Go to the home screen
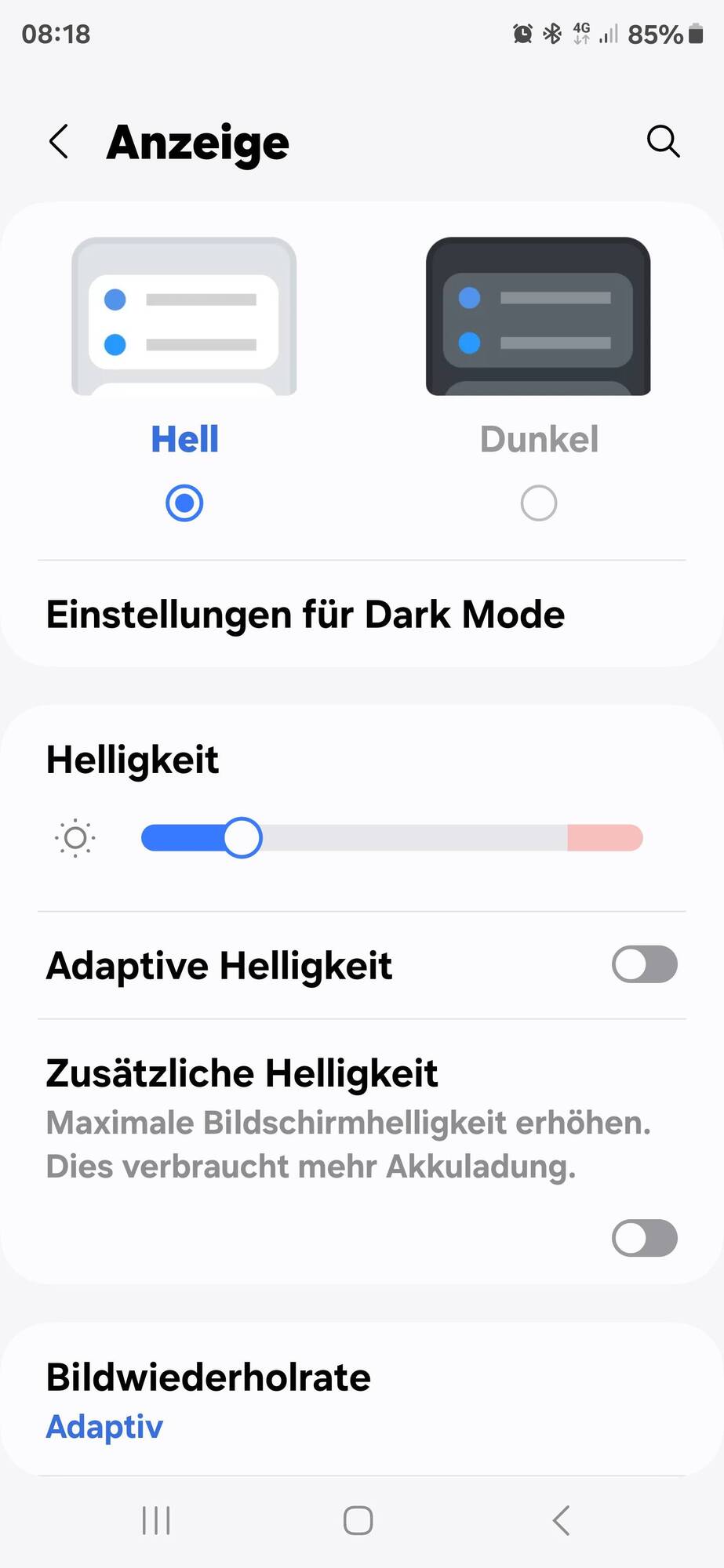Viewport: 724px width, 1568px height. (x=358, y=1521)
